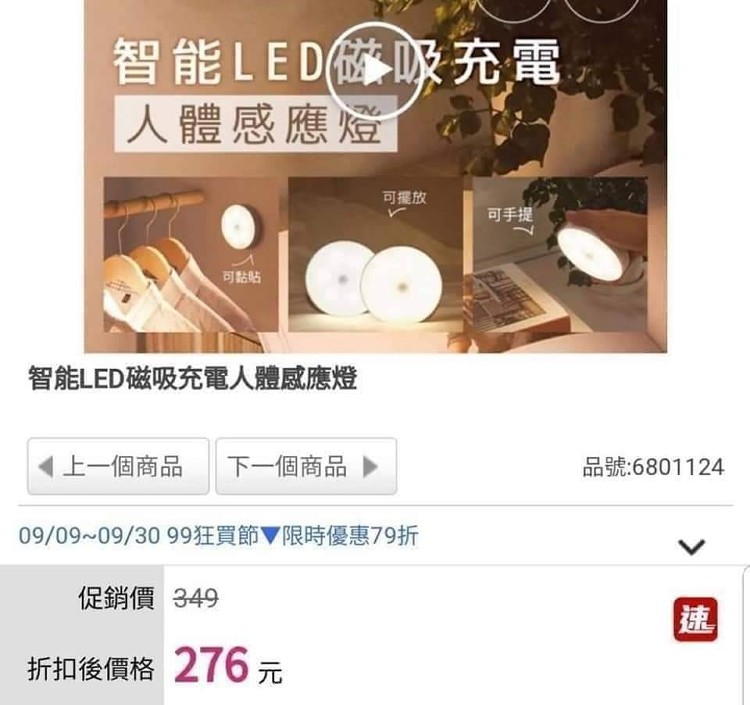Open the 99狂買節 限時優惠79折 promotion link
Screen dimensions: 750x705
point(219,536)
